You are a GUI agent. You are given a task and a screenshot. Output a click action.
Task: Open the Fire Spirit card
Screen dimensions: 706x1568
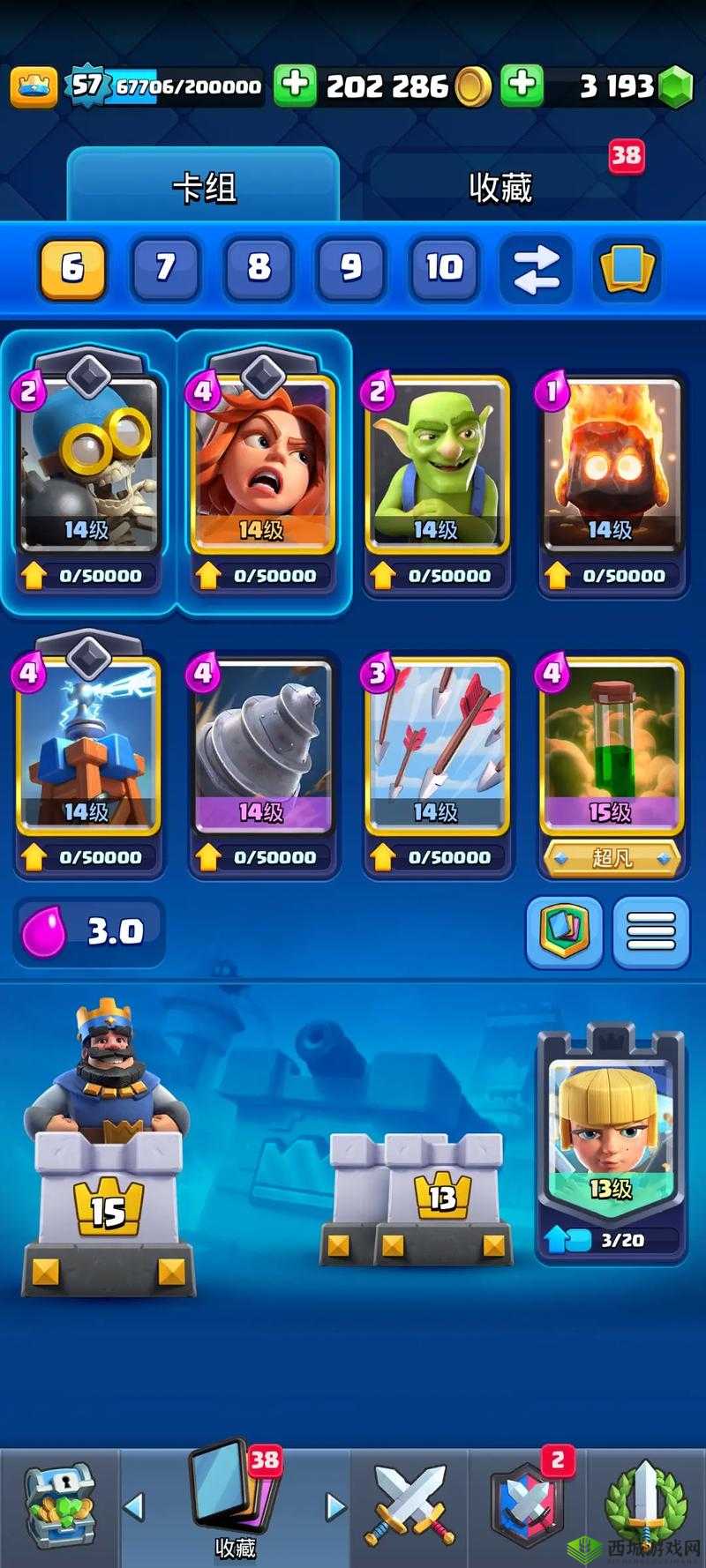[612, 467]
